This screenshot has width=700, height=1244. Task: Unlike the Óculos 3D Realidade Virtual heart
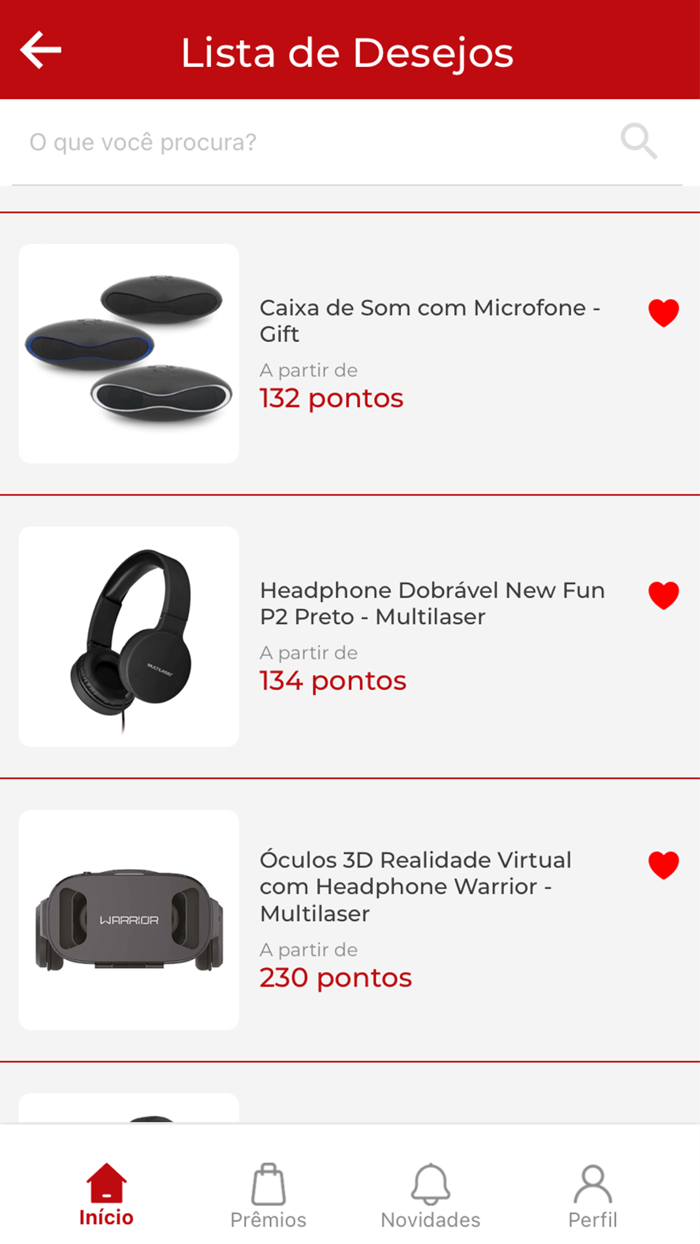pos(664,865)
